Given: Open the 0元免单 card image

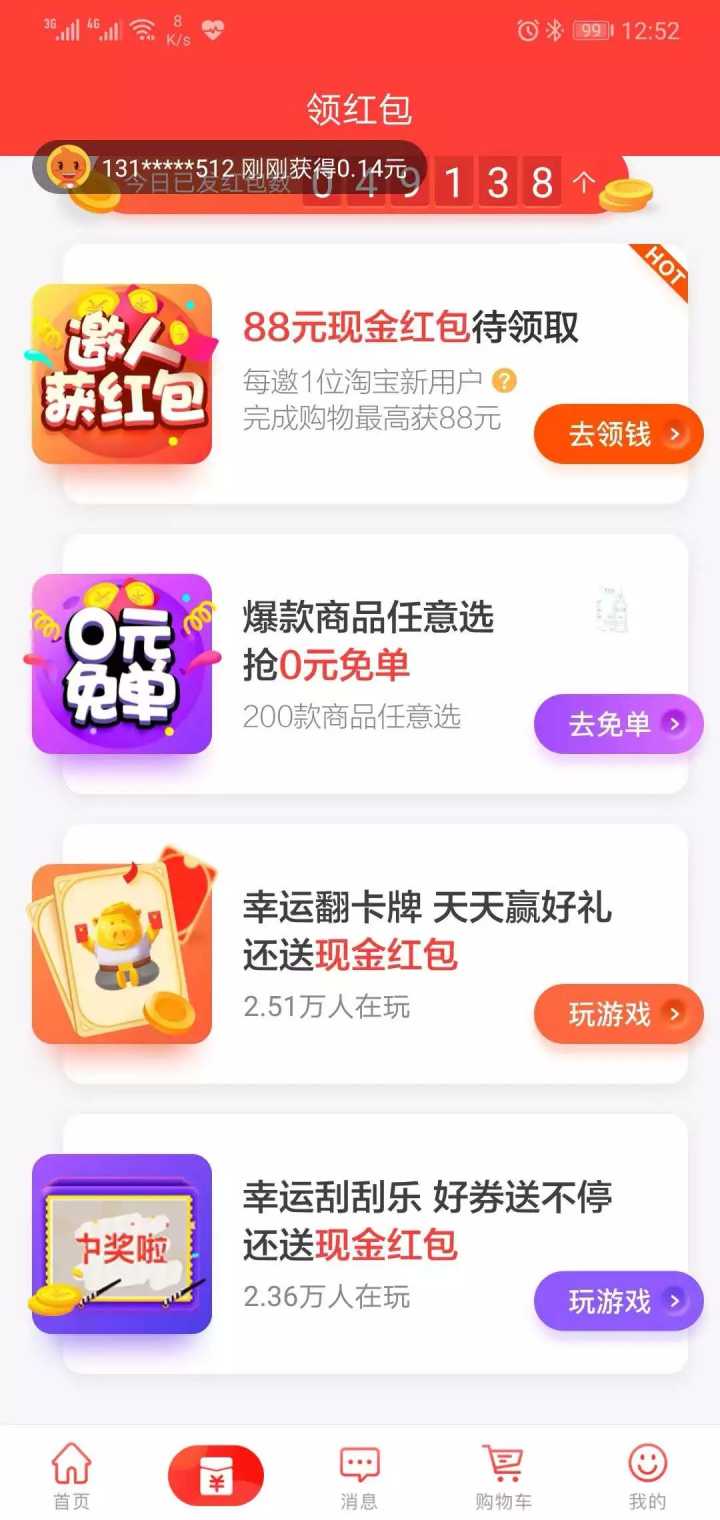Looking at the screenshot, I should (x=122, y=664).
